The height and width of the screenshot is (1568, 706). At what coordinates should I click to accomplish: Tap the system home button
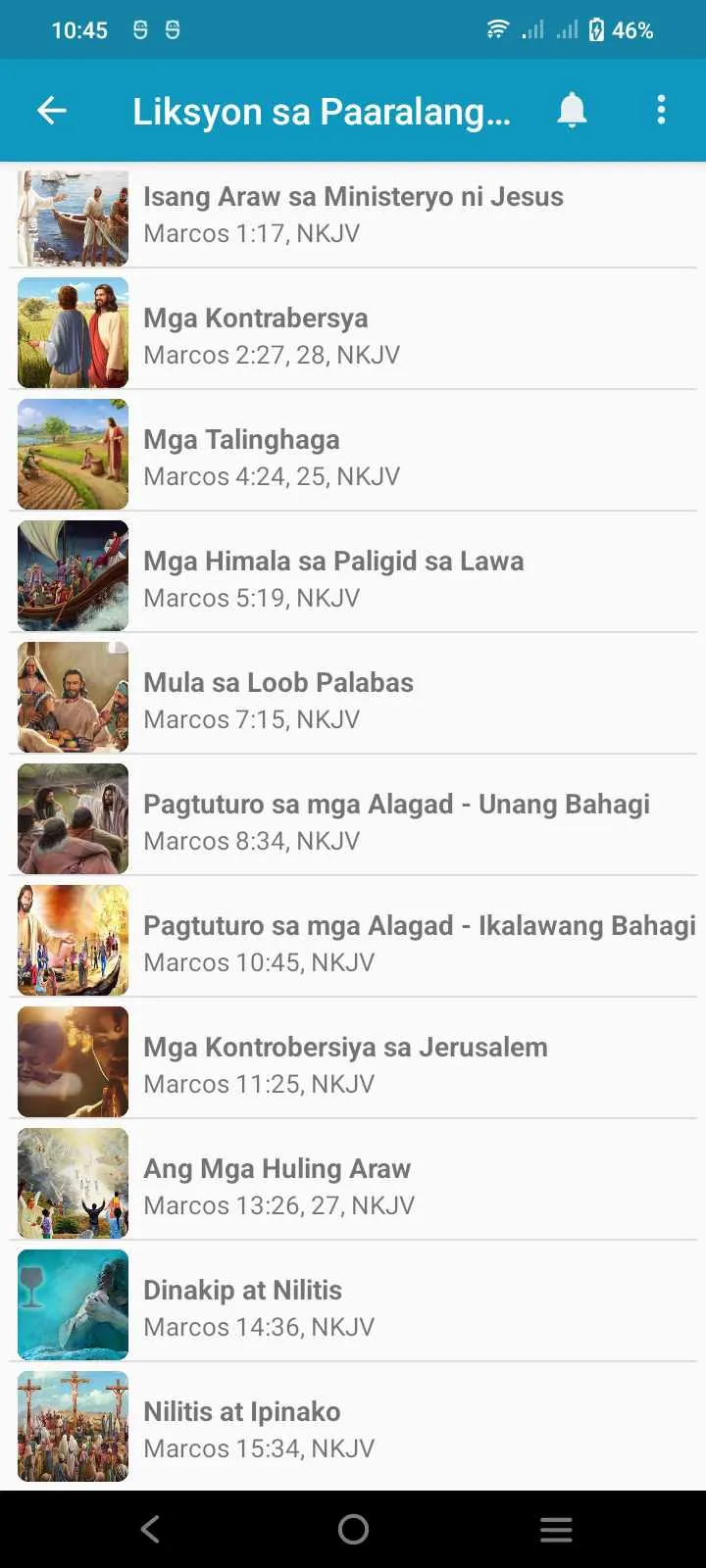[x=353, y=1529]
